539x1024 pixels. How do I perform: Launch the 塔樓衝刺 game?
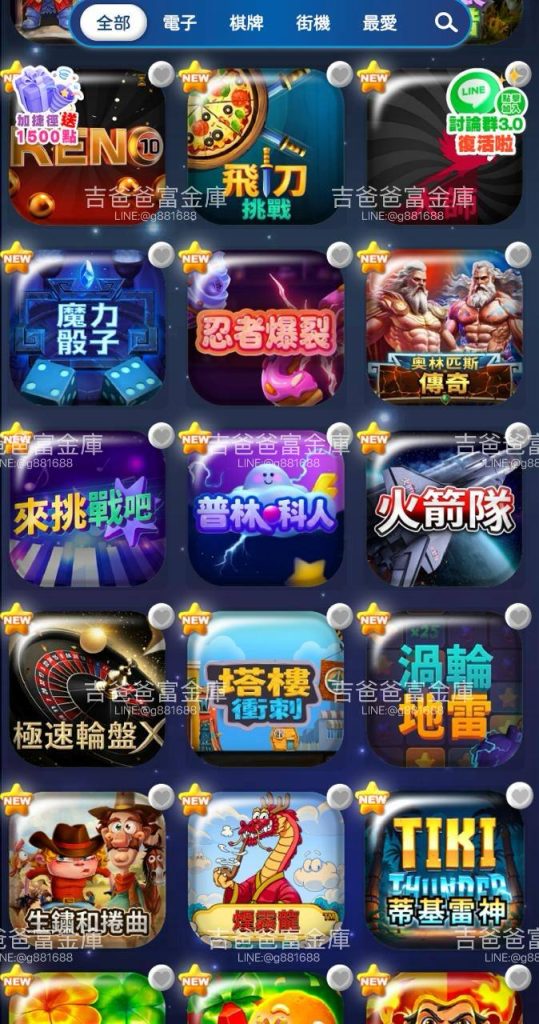click(266, 689)
